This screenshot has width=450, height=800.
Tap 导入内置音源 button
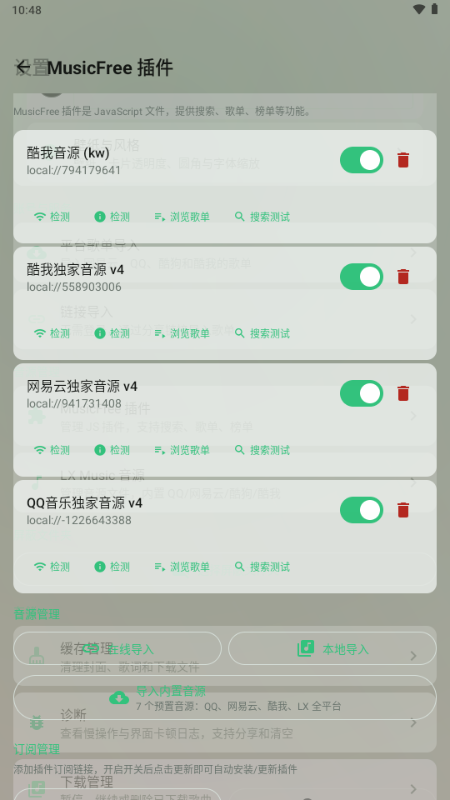tap(225, 698)
